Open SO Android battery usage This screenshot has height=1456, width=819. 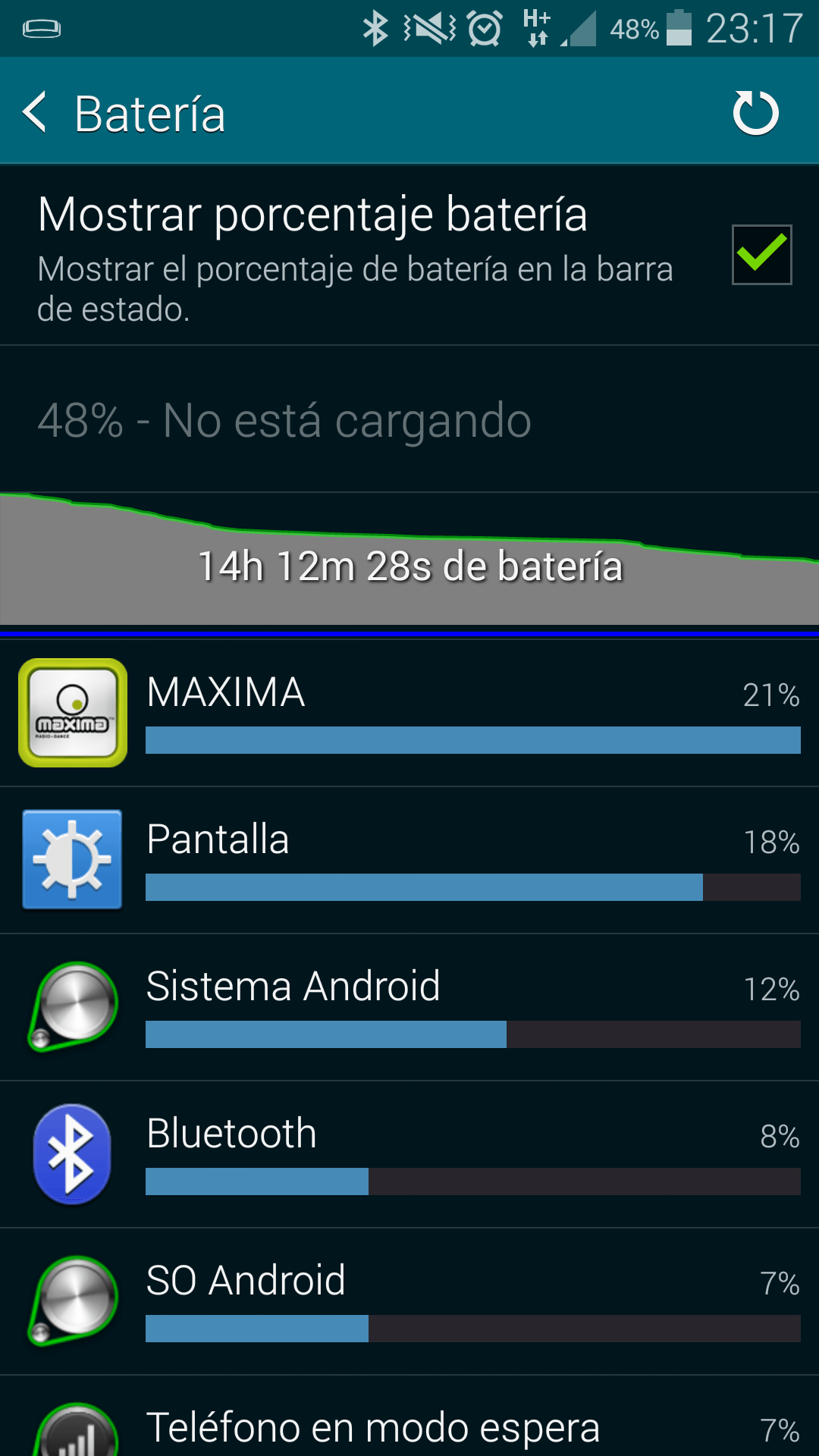pyautogui.click(x=409, y=1301)
